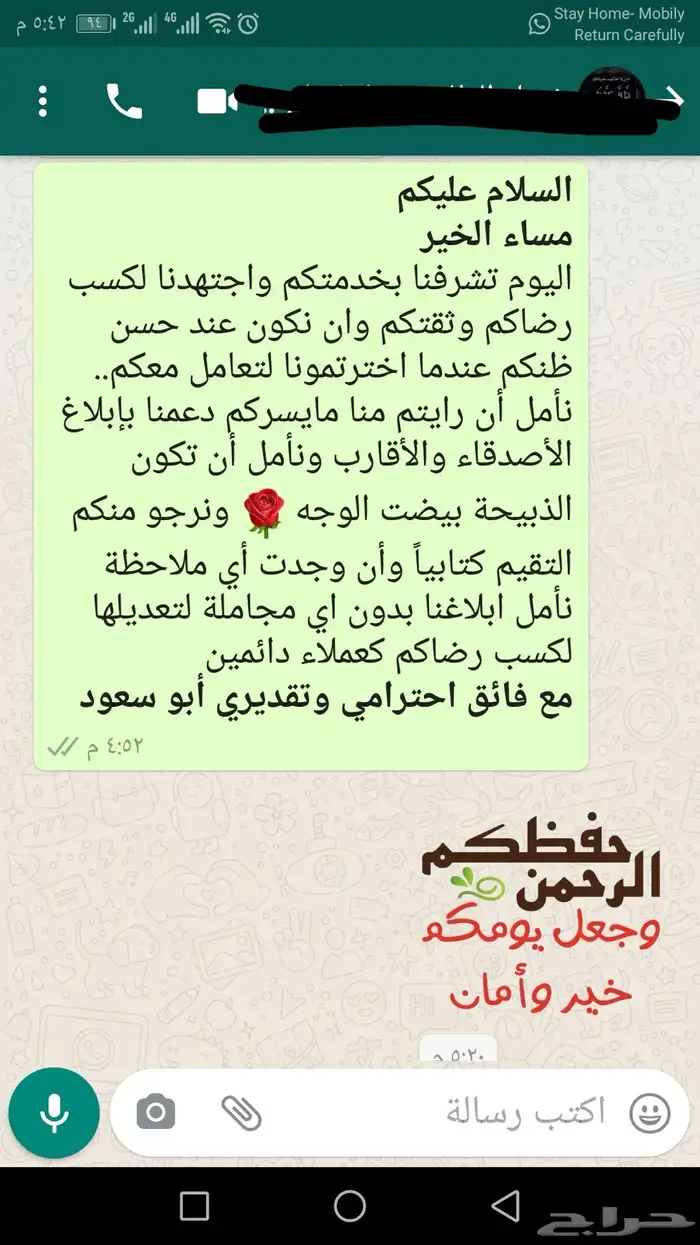Image resolution: width=700 pixels, height=1245 pixels.
Task: Show recent apps
Action: coord(194,1204)
